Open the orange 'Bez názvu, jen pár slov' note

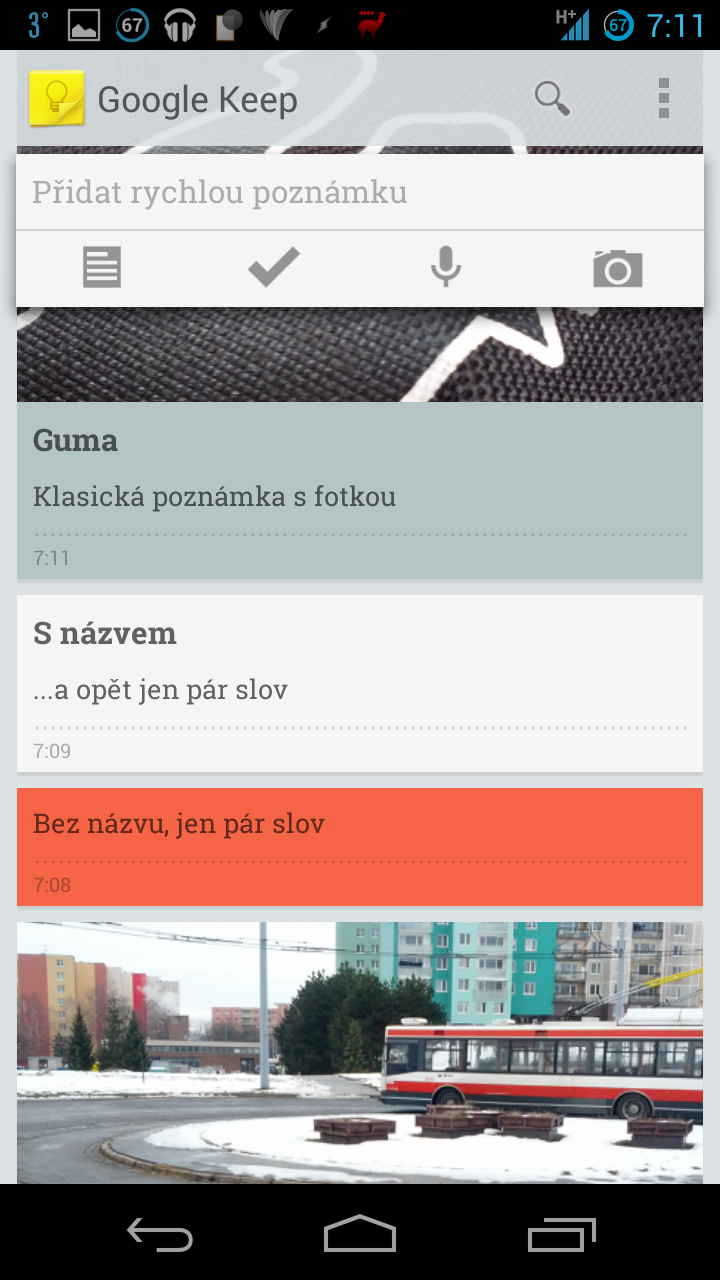click(x=360, y=847)
